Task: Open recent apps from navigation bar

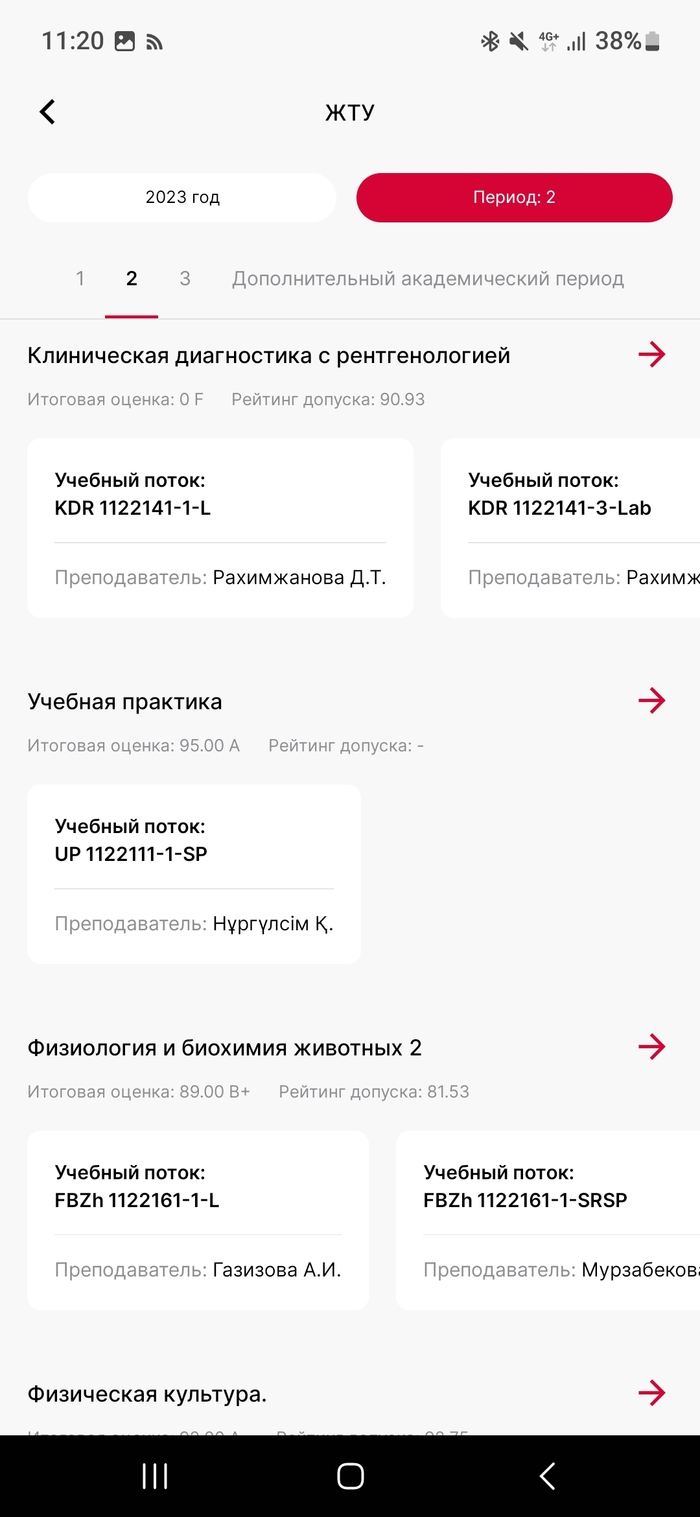Action: tap(155, 1476)
